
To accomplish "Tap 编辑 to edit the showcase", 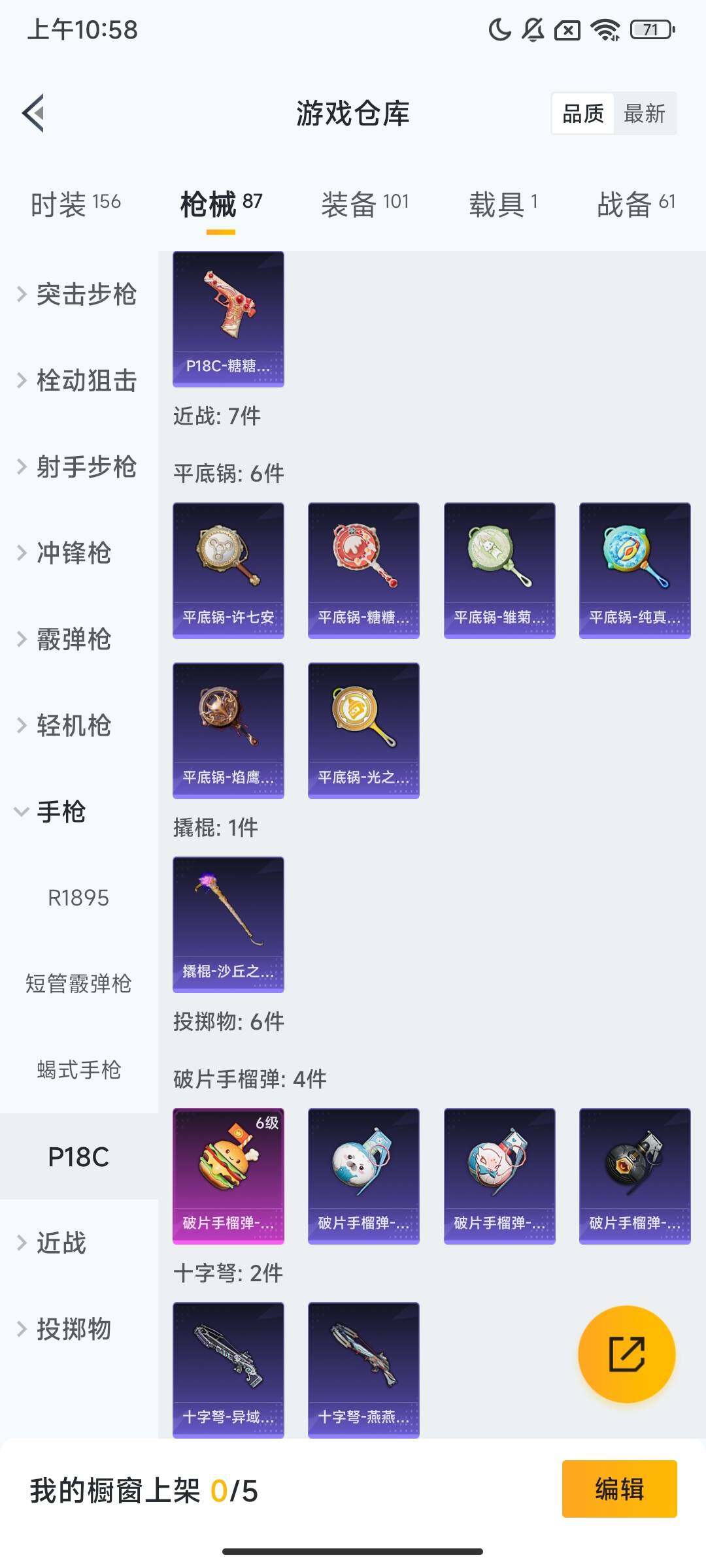I will coord(619,1489).
